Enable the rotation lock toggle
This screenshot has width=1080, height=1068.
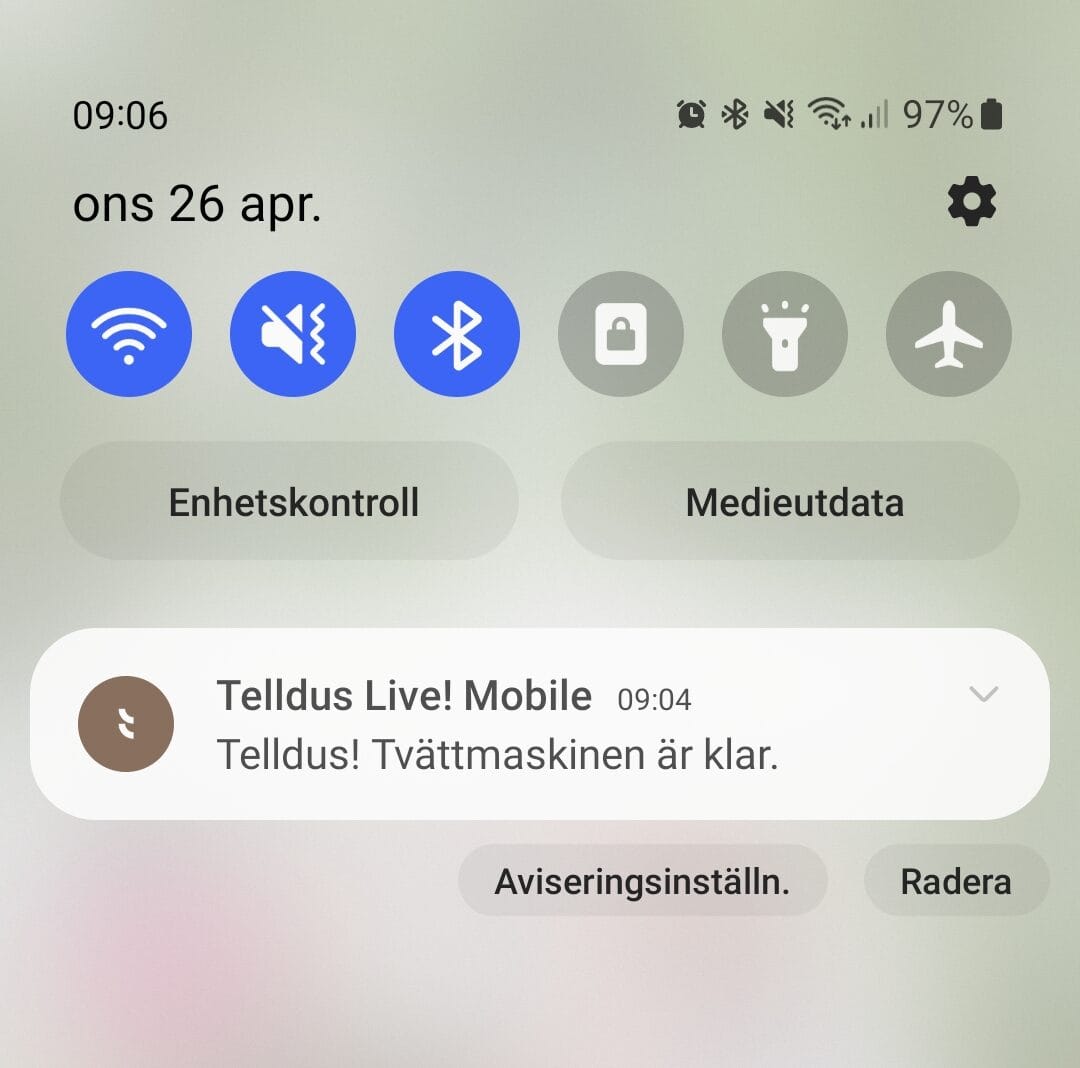point(621,334)
